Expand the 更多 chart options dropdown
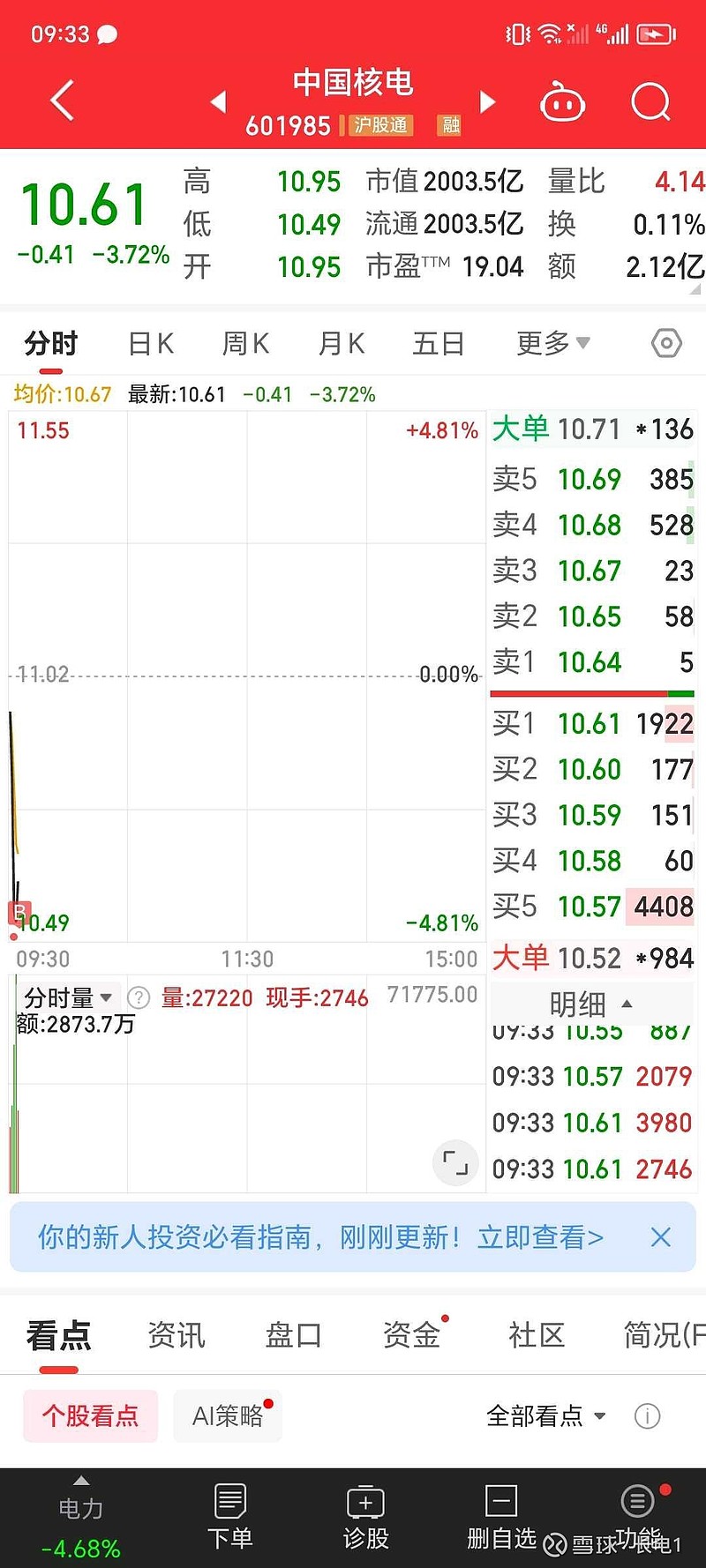The image size is (706, 1568). (x=553, y=343)
